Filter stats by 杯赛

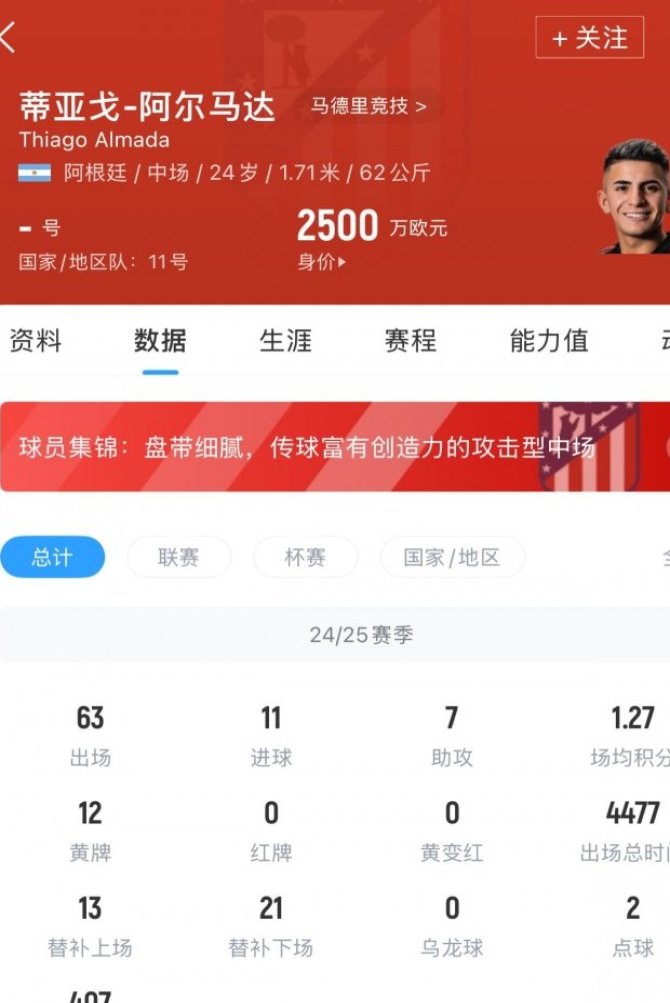pos(304,557)
